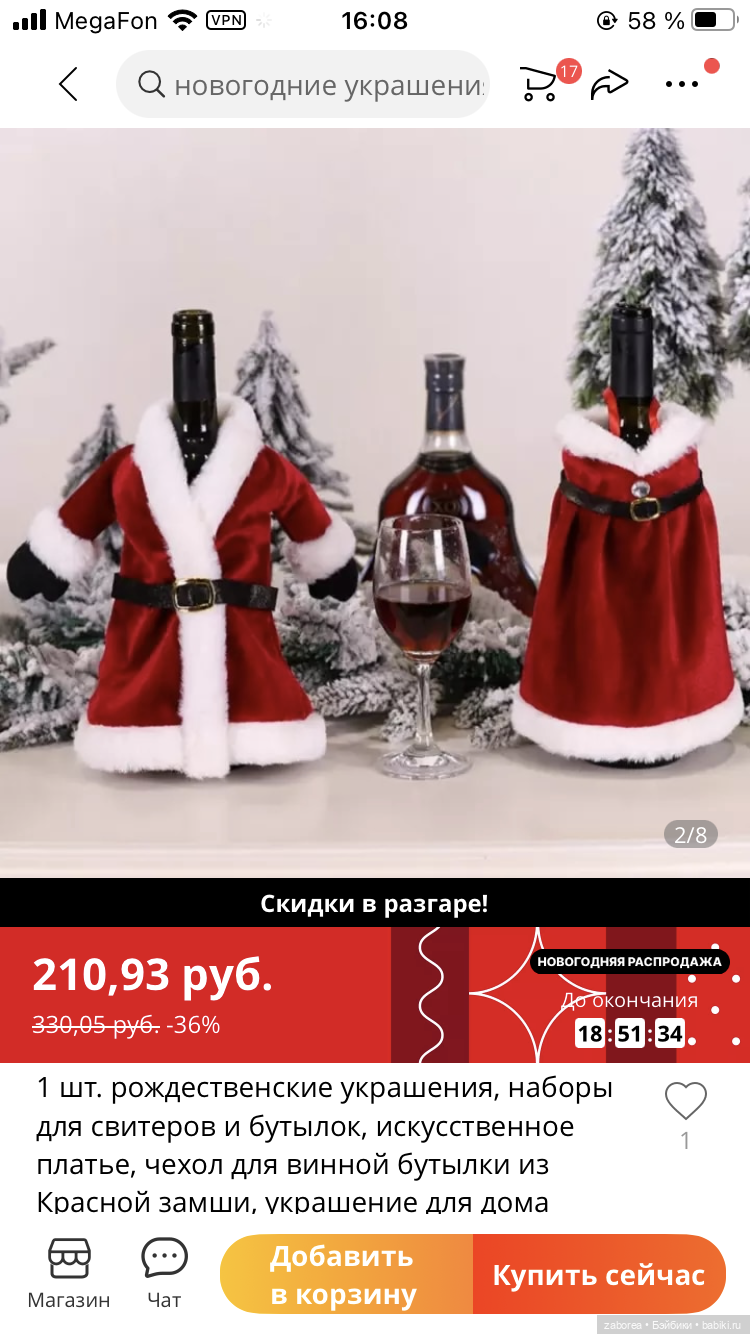This screenshot has width=750, height=1334.
Task: Visit the seller's Магазин page
Action: tap(69, 1273)
